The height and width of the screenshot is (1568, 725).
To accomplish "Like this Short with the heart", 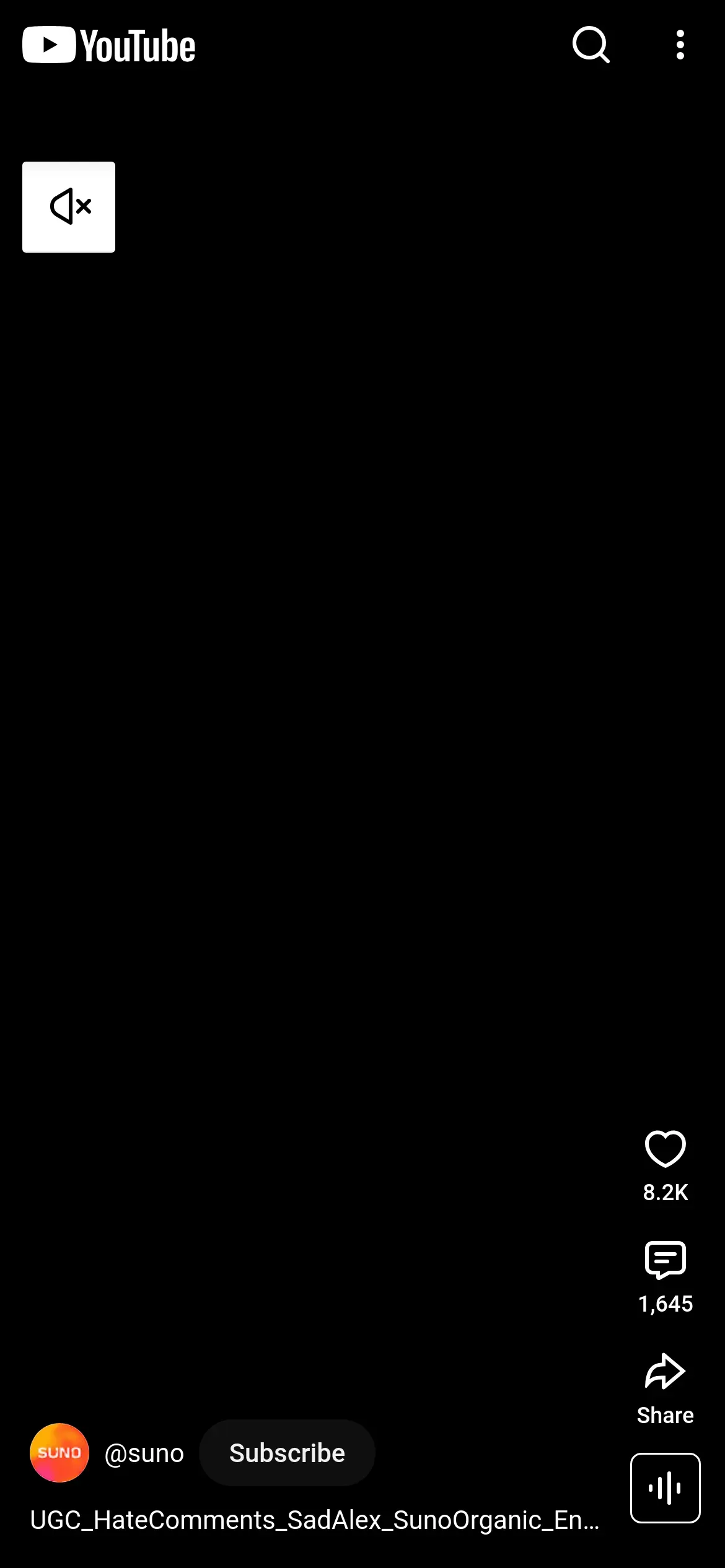I will coord(666,1149).
